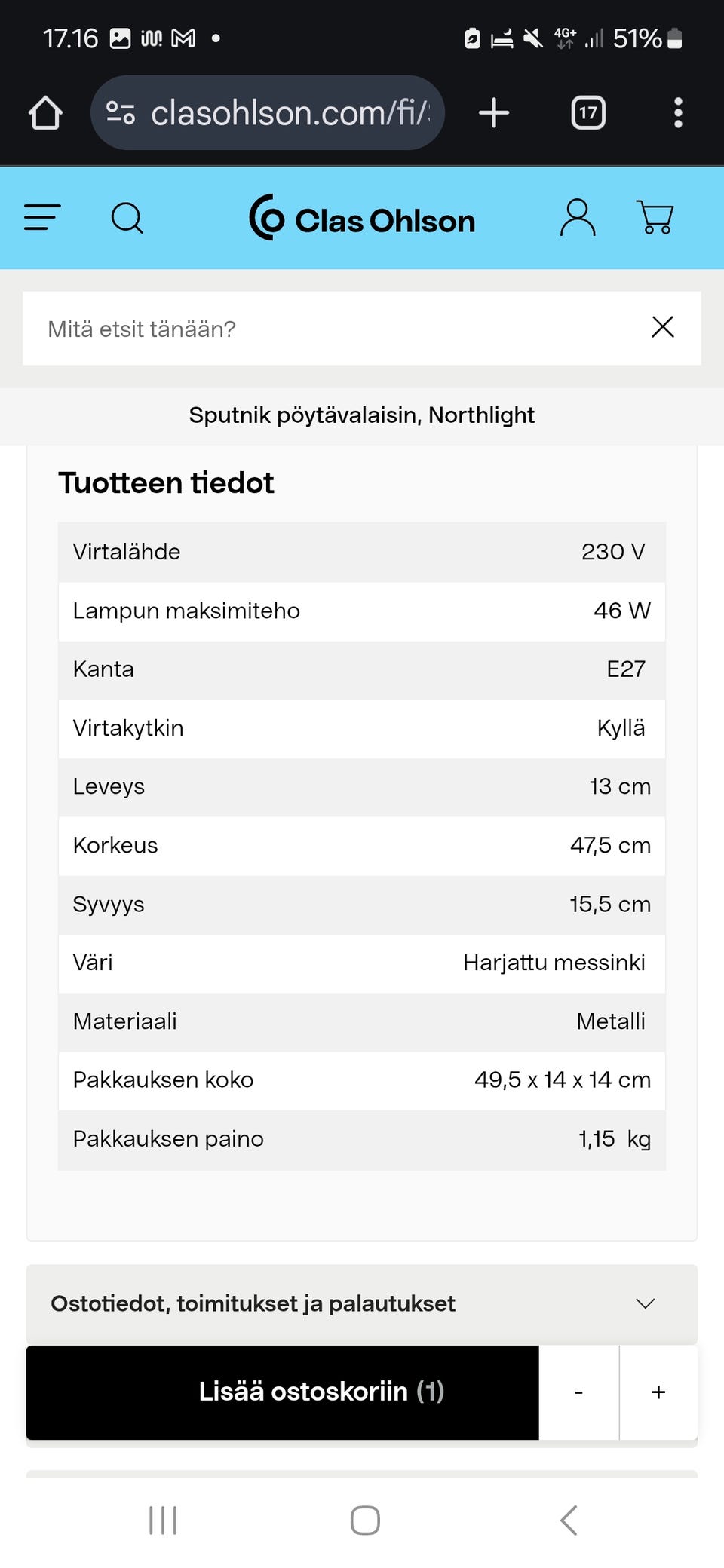Go back with the system back button
The image size is (724, 1568).
pos(569,1520)
